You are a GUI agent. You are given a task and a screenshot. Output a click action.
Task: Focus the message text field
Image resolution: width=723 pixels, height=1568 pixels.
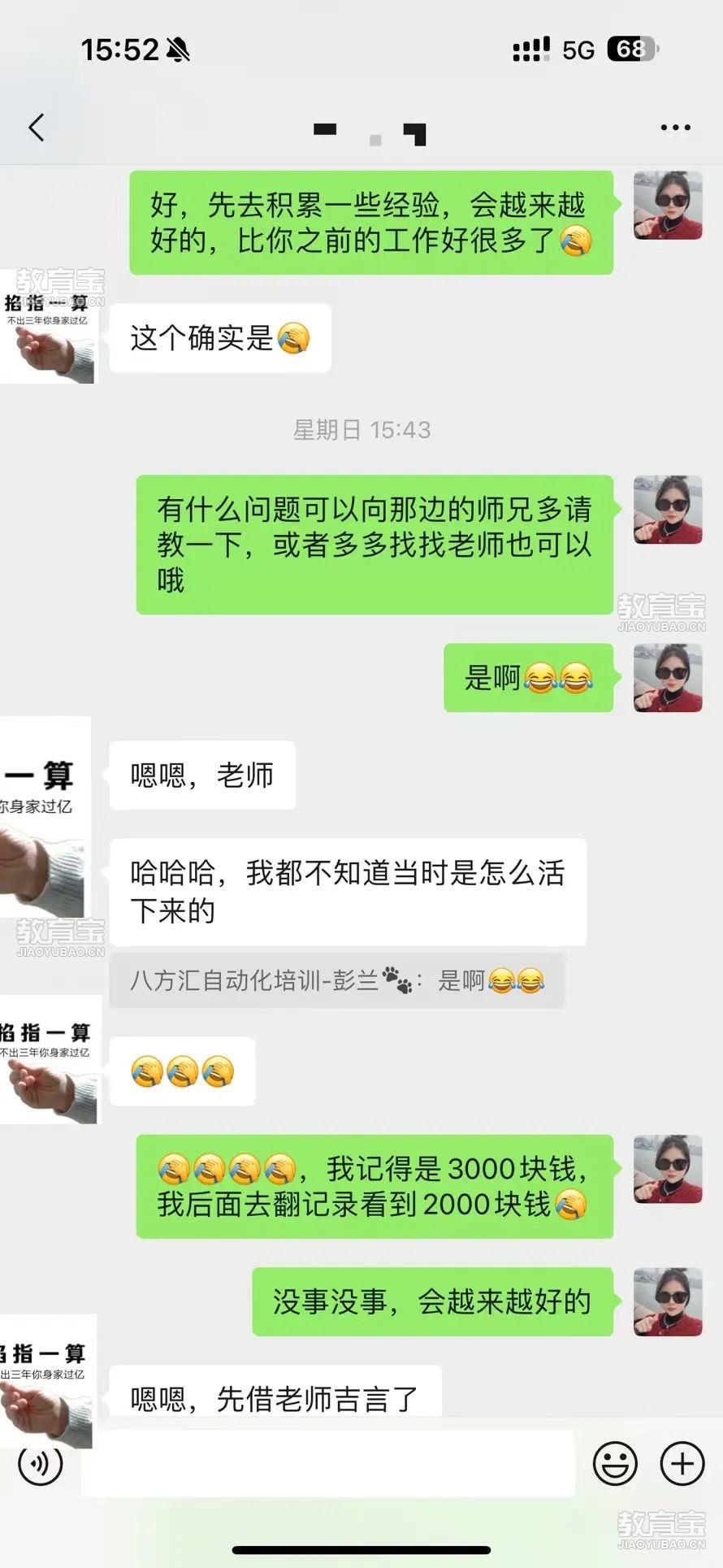(329, 1464)
